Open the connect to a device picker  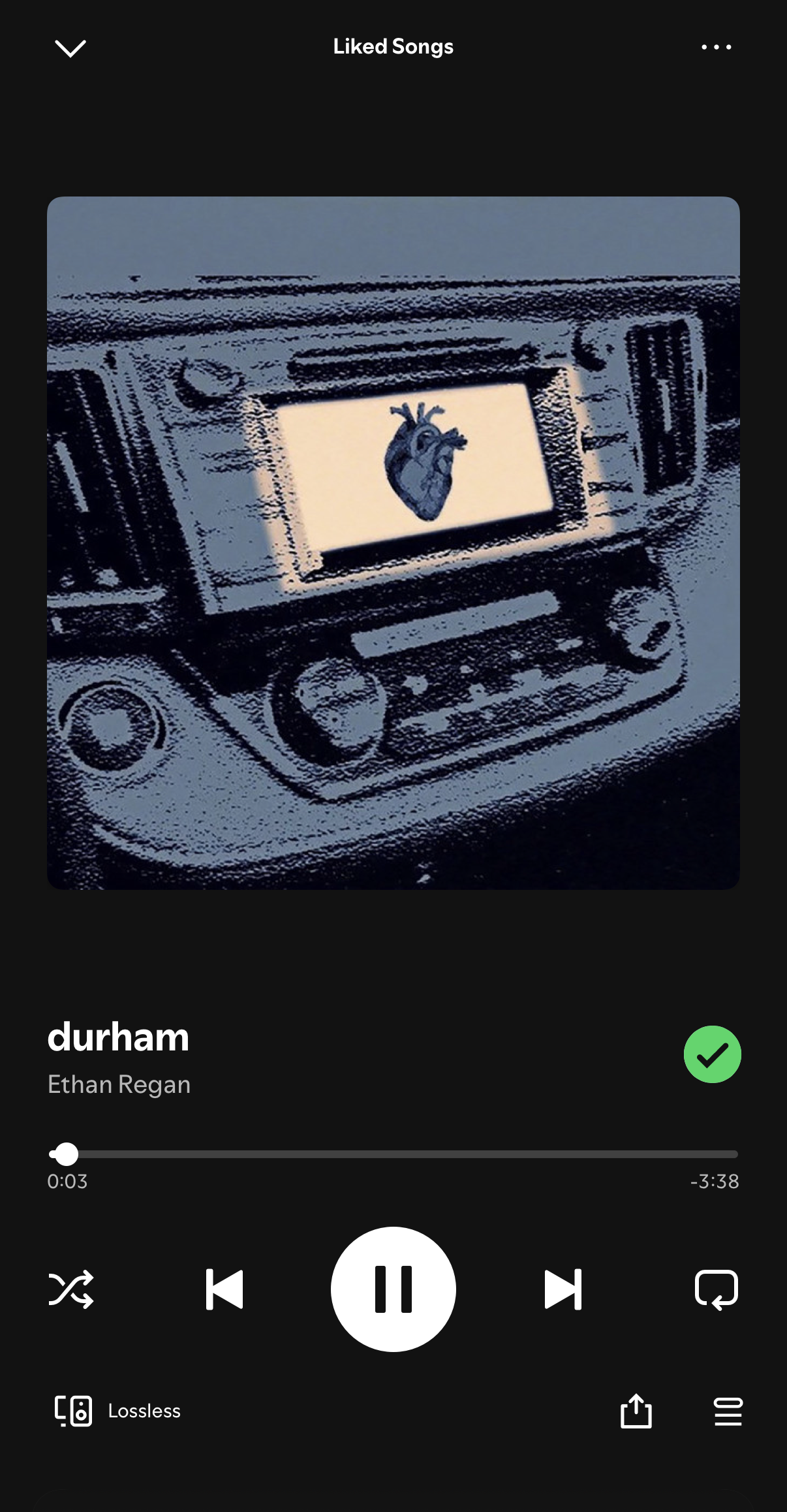click(x=73, y=1411)
